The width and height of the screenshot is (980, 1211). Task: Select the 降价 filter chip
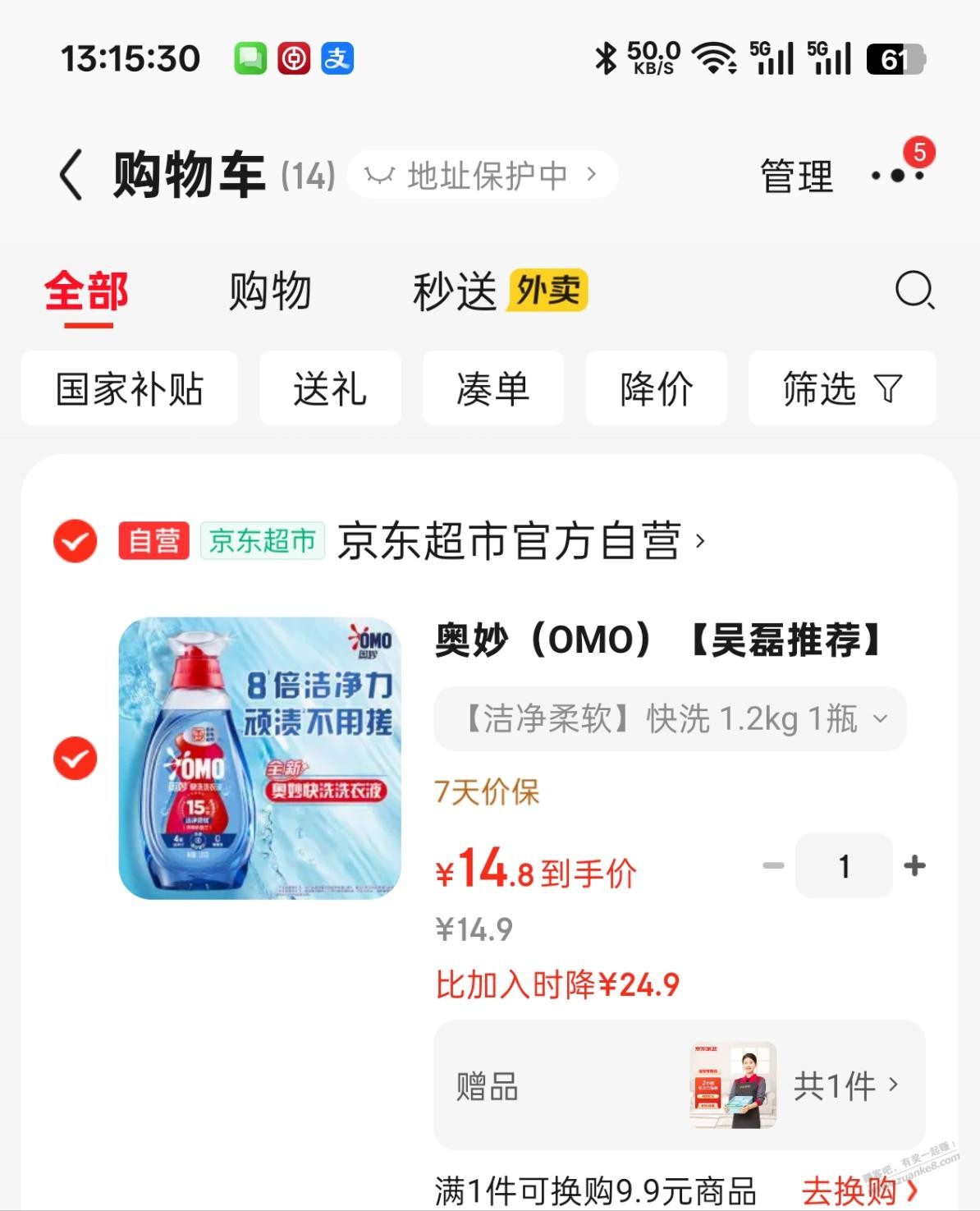click(656, 388)
